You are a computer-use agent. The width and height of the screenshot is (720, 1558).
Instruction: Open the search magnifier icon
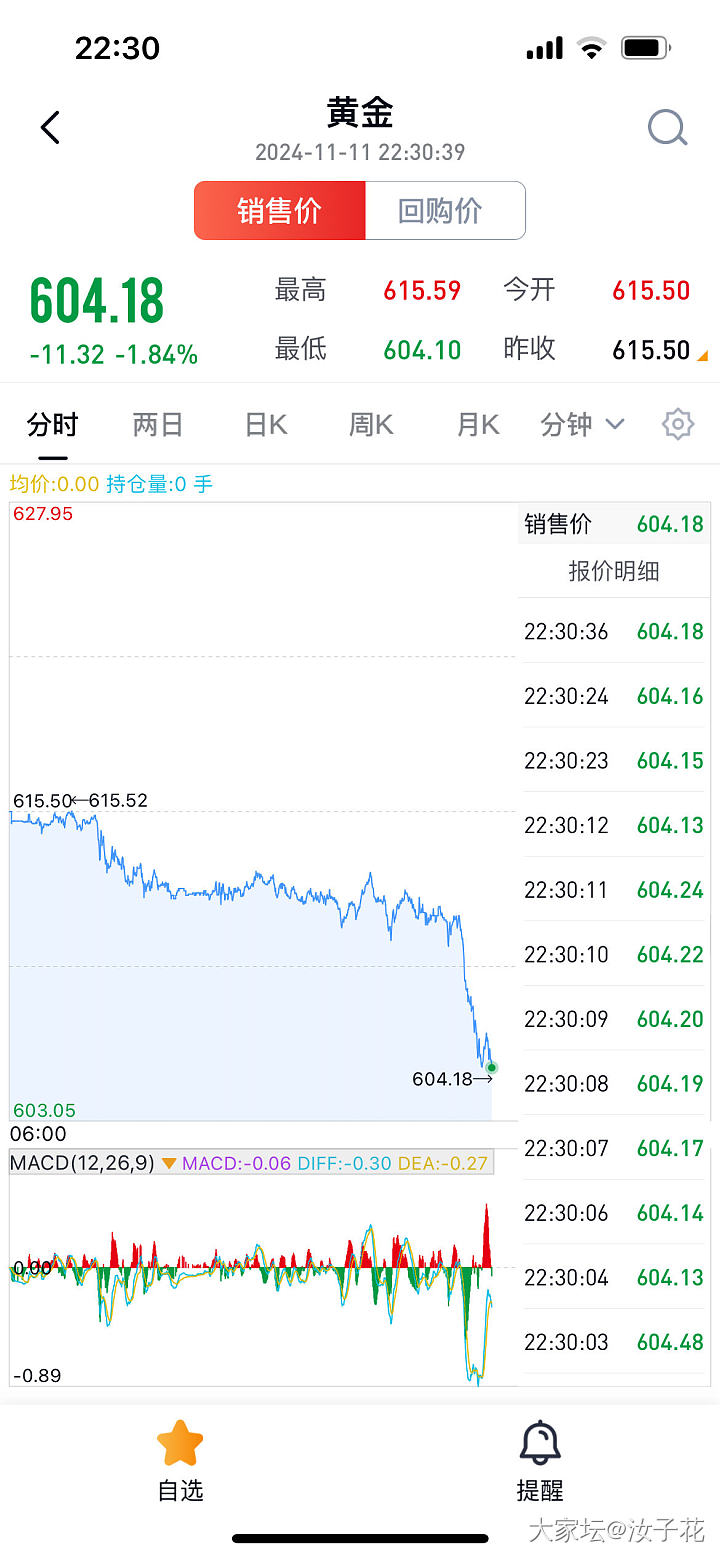pos(667,128)
